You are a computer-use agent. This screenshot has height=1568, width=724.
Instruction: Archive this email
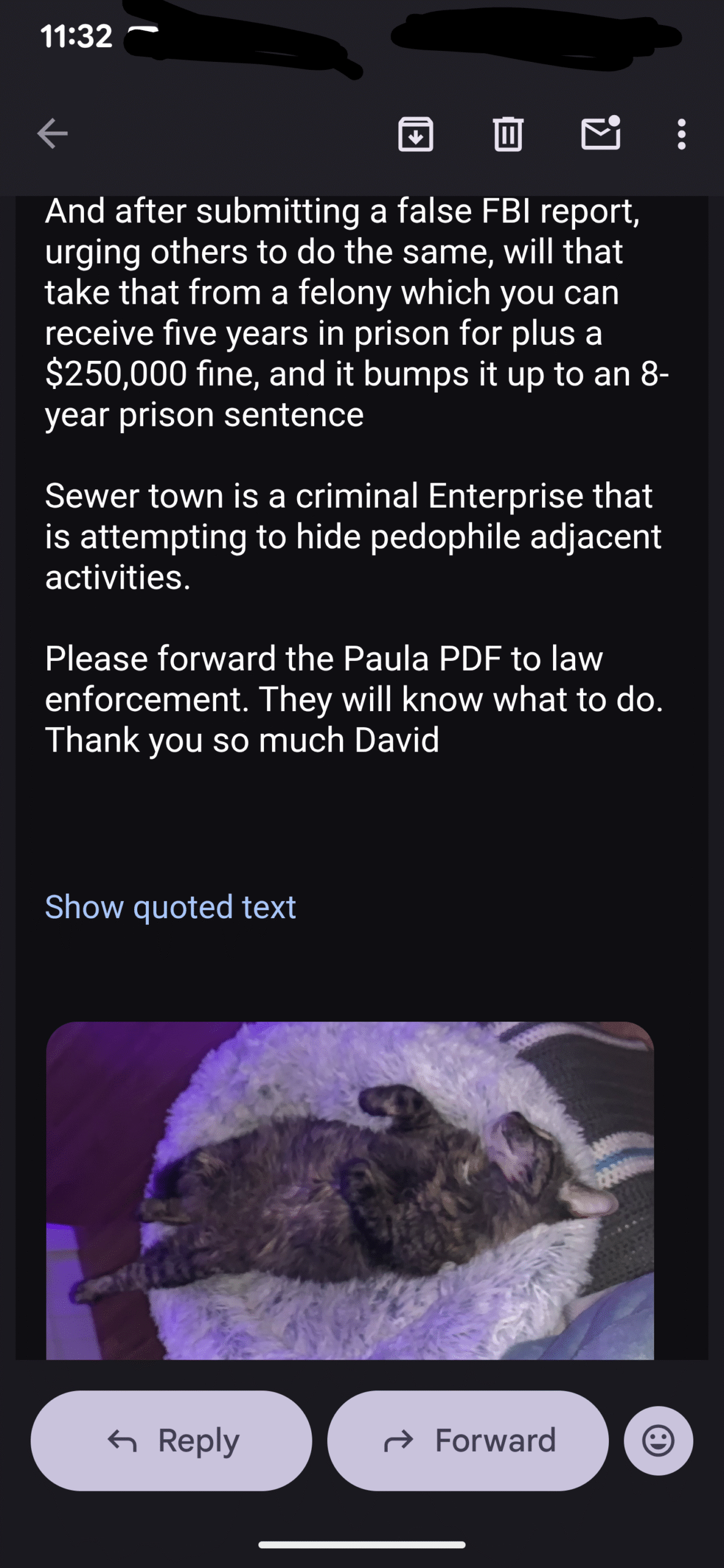click(416, 134)
